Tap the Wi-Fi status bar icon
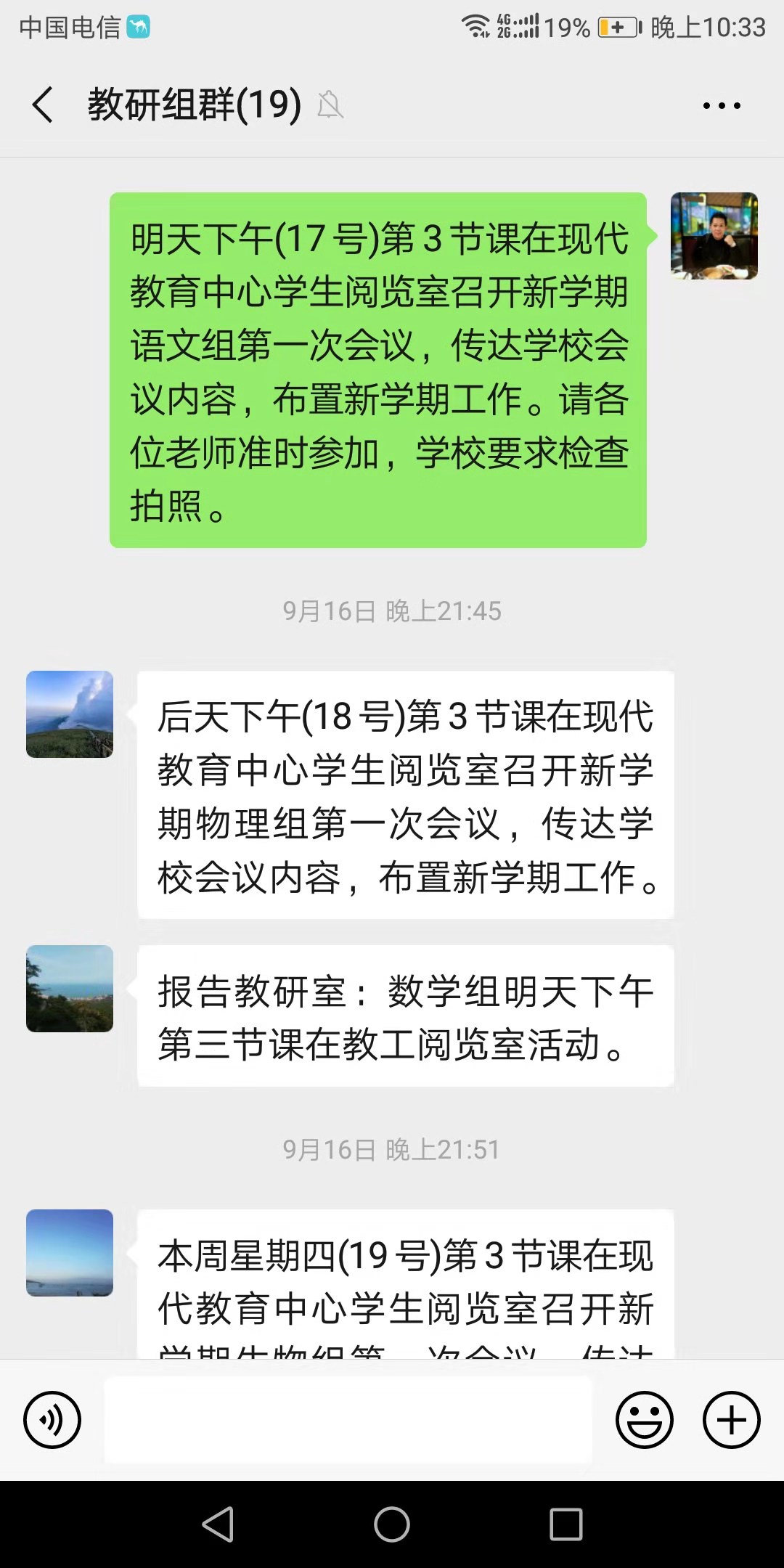Screen dimensions: 784x1568 pos(475,25)
